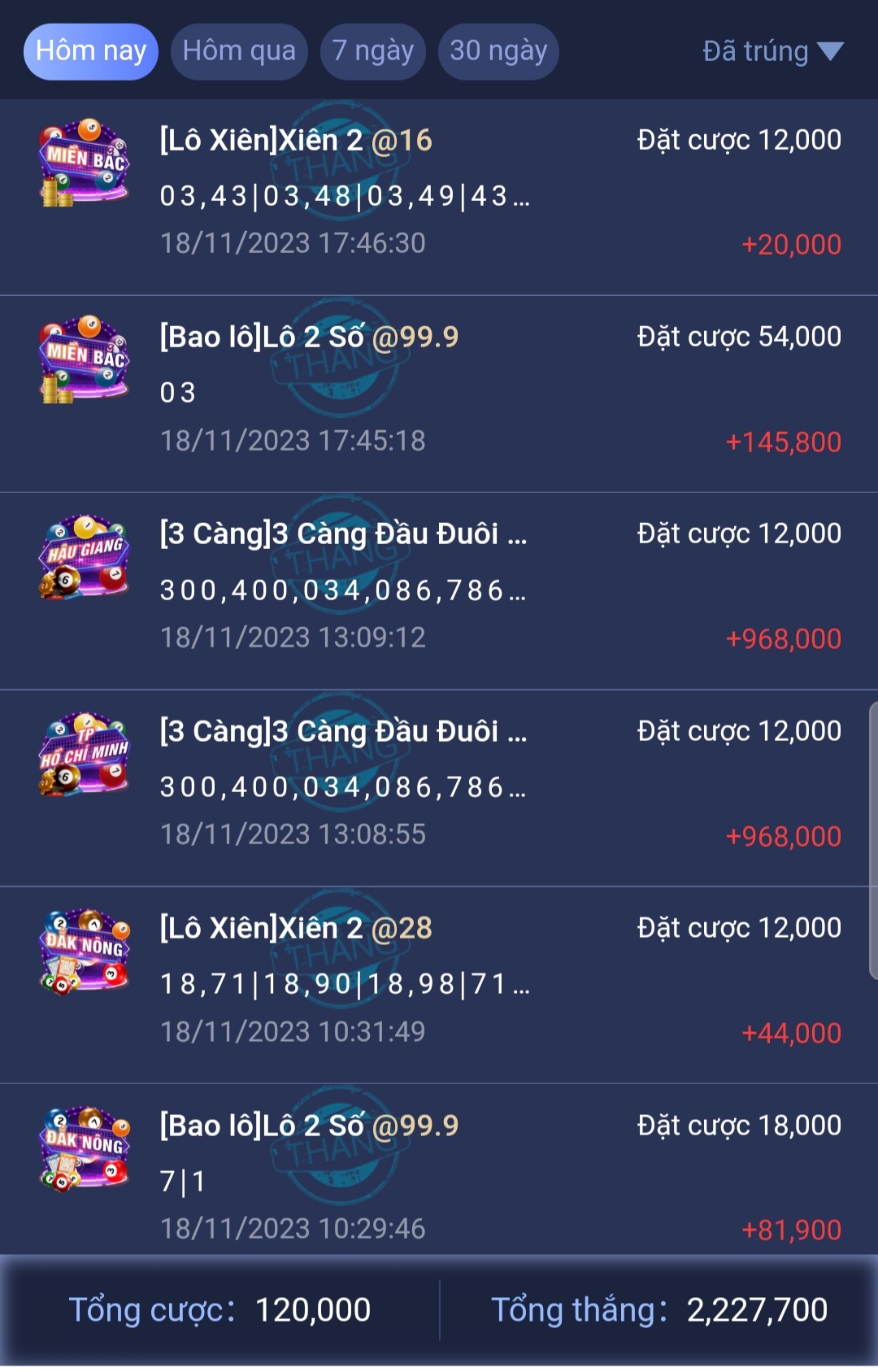
Task: Open the Hậu Giang 3 Càng bet
Action: [x=439, y=591]
